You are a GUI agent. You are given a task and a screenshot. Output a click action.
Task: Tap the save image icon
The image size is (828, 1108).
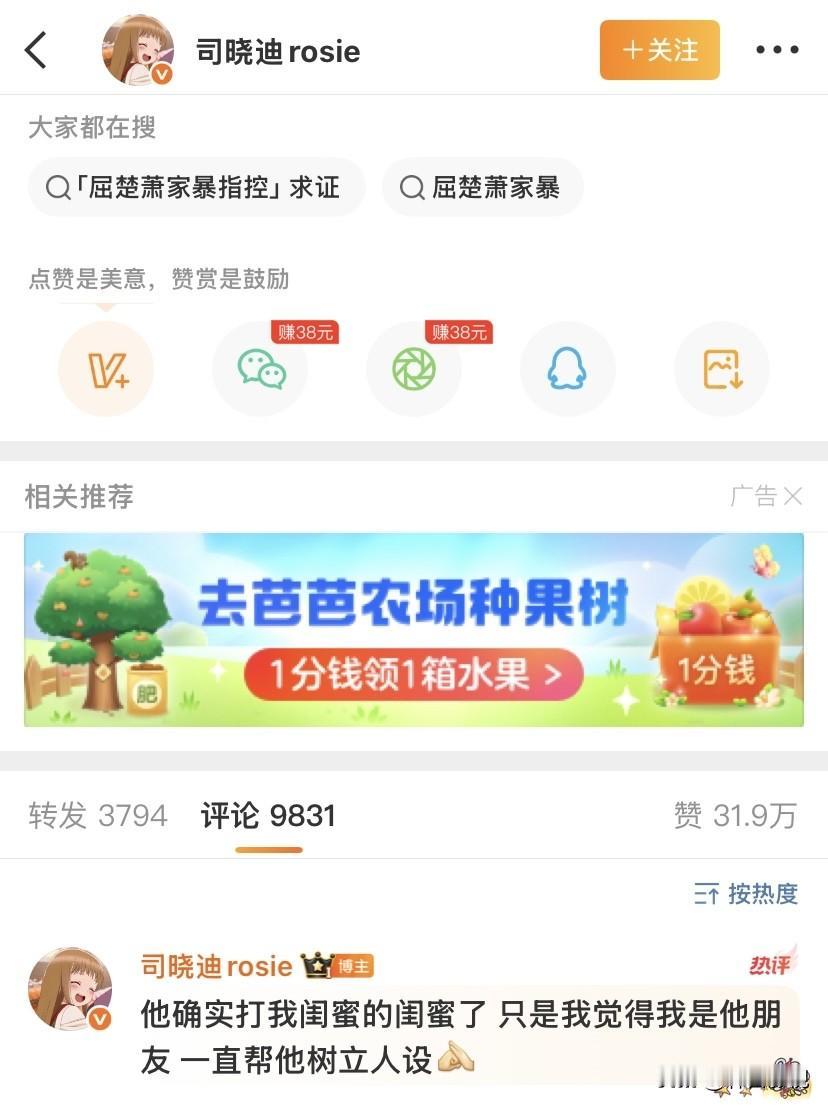pyautogui.click(x=721, y=369)
